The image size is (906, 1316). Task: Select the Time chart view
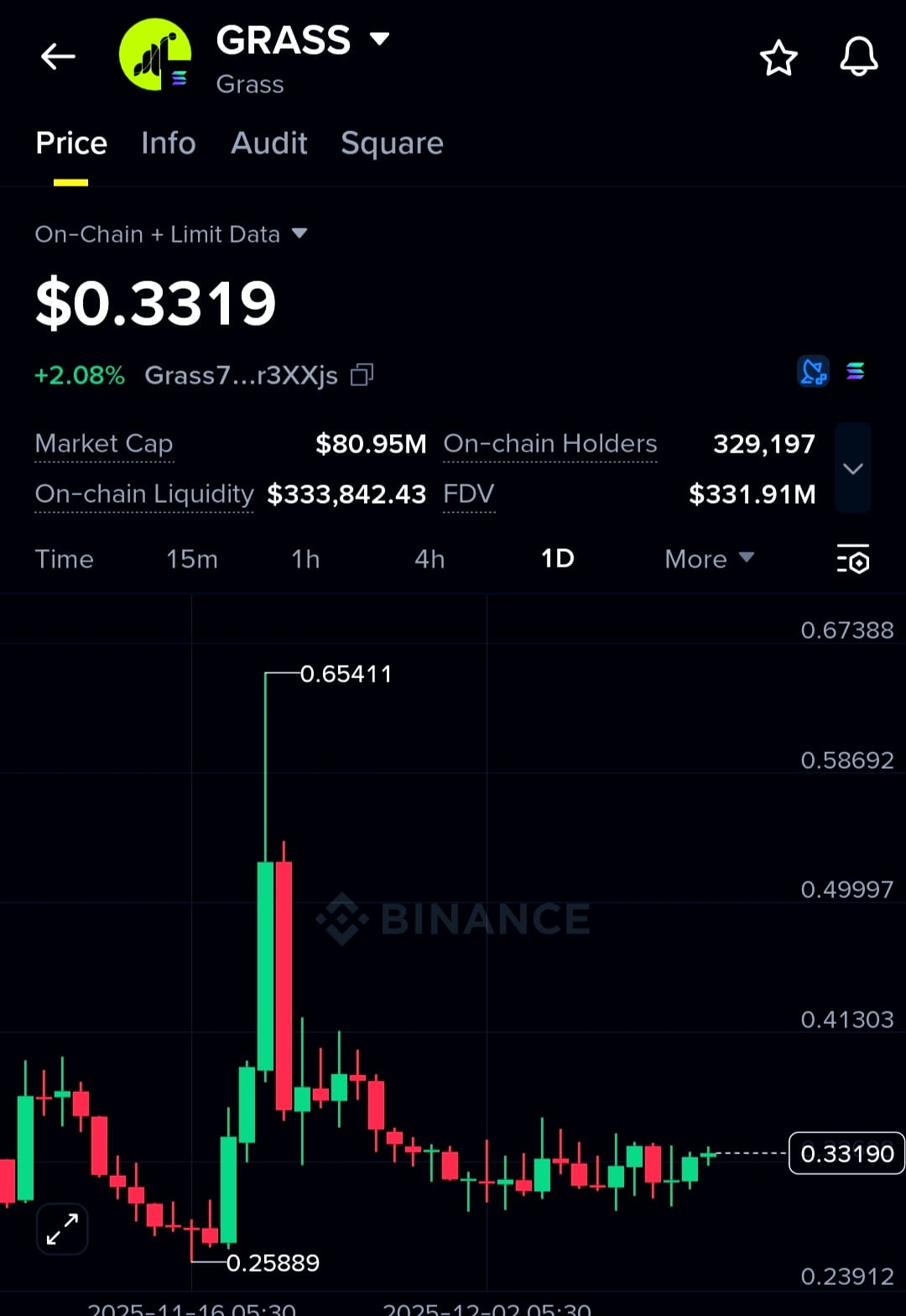[x=65, y=559]
